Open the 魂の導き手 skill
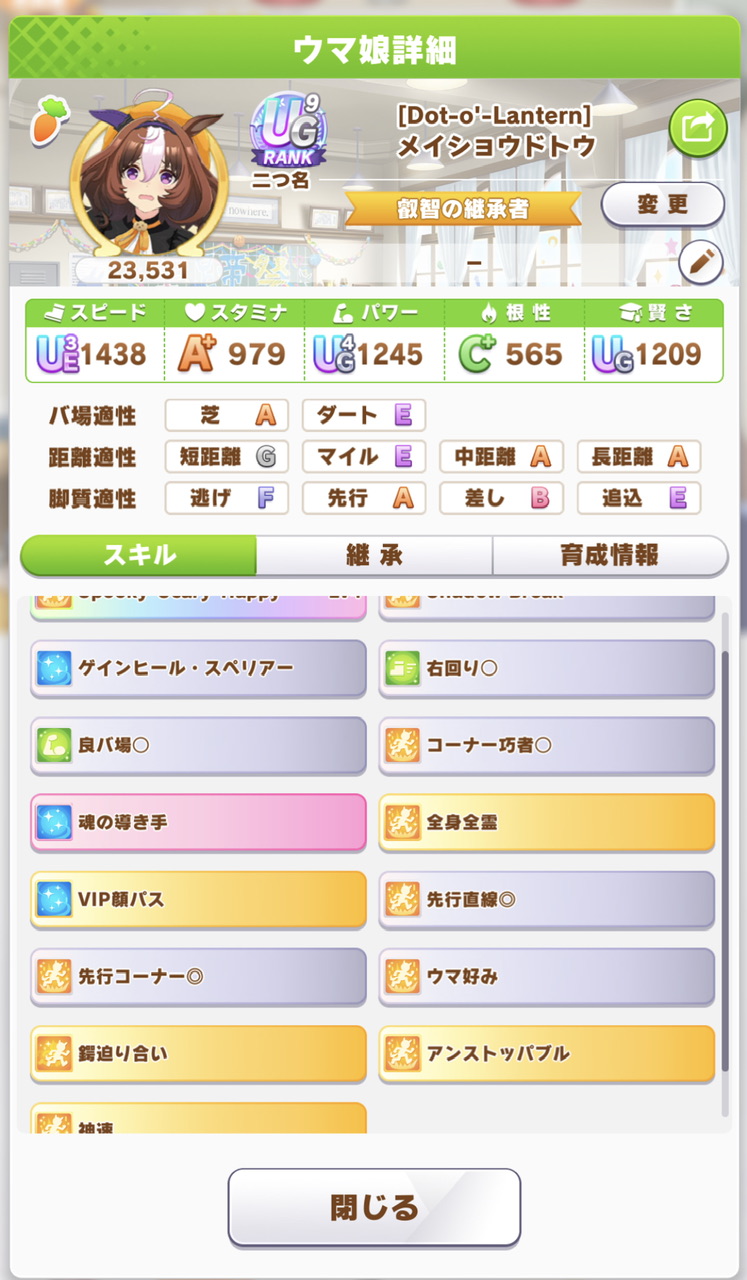 198,822
